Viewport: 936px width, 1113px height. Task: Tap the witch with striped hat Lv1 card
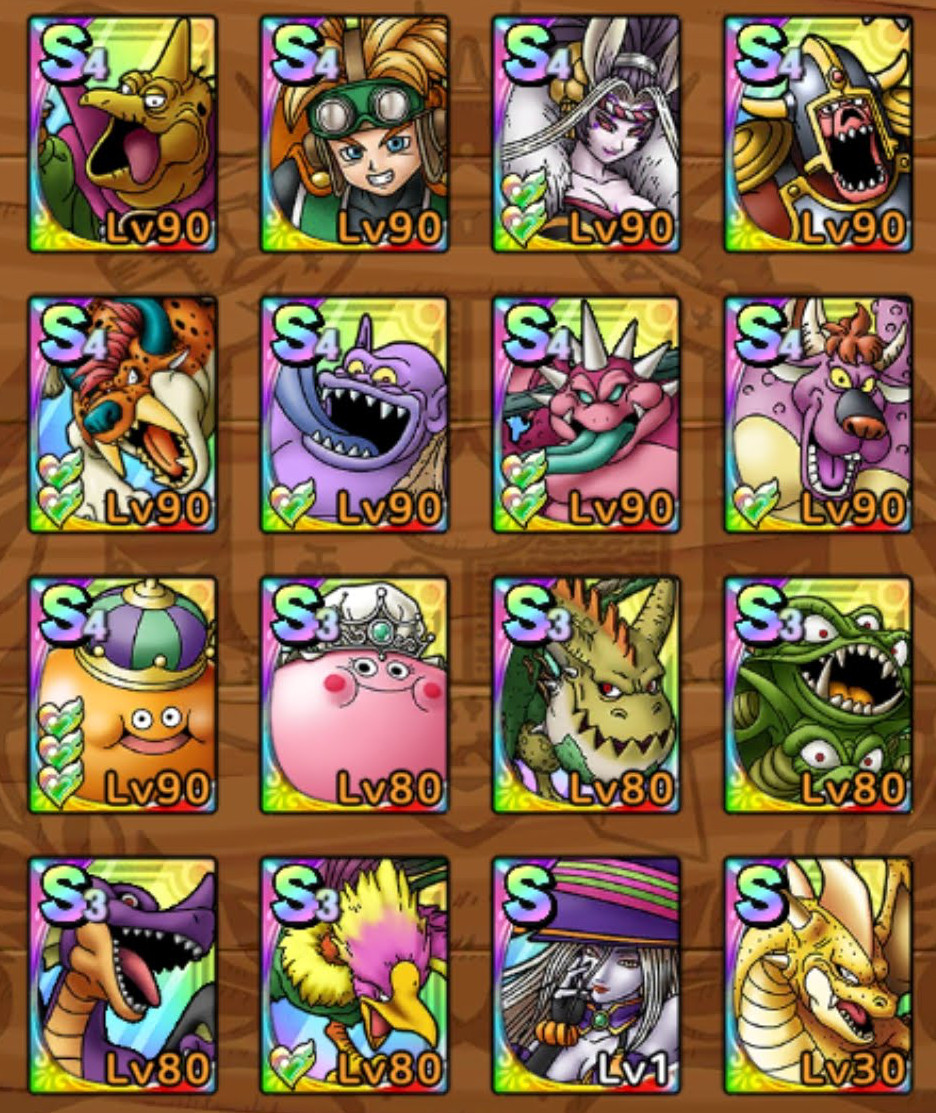tap(586, 975)
